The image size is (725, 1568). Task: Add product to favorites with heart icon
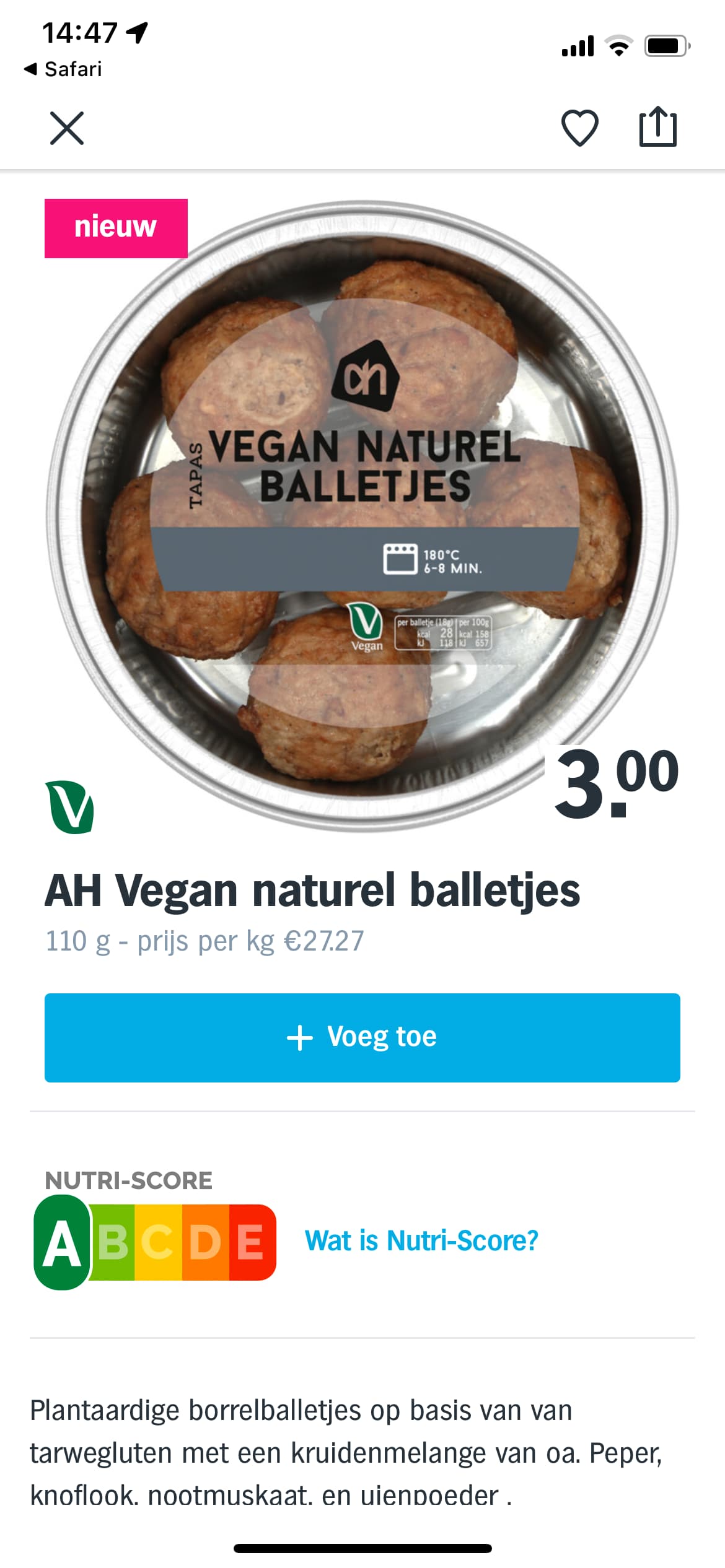[579, 128]
